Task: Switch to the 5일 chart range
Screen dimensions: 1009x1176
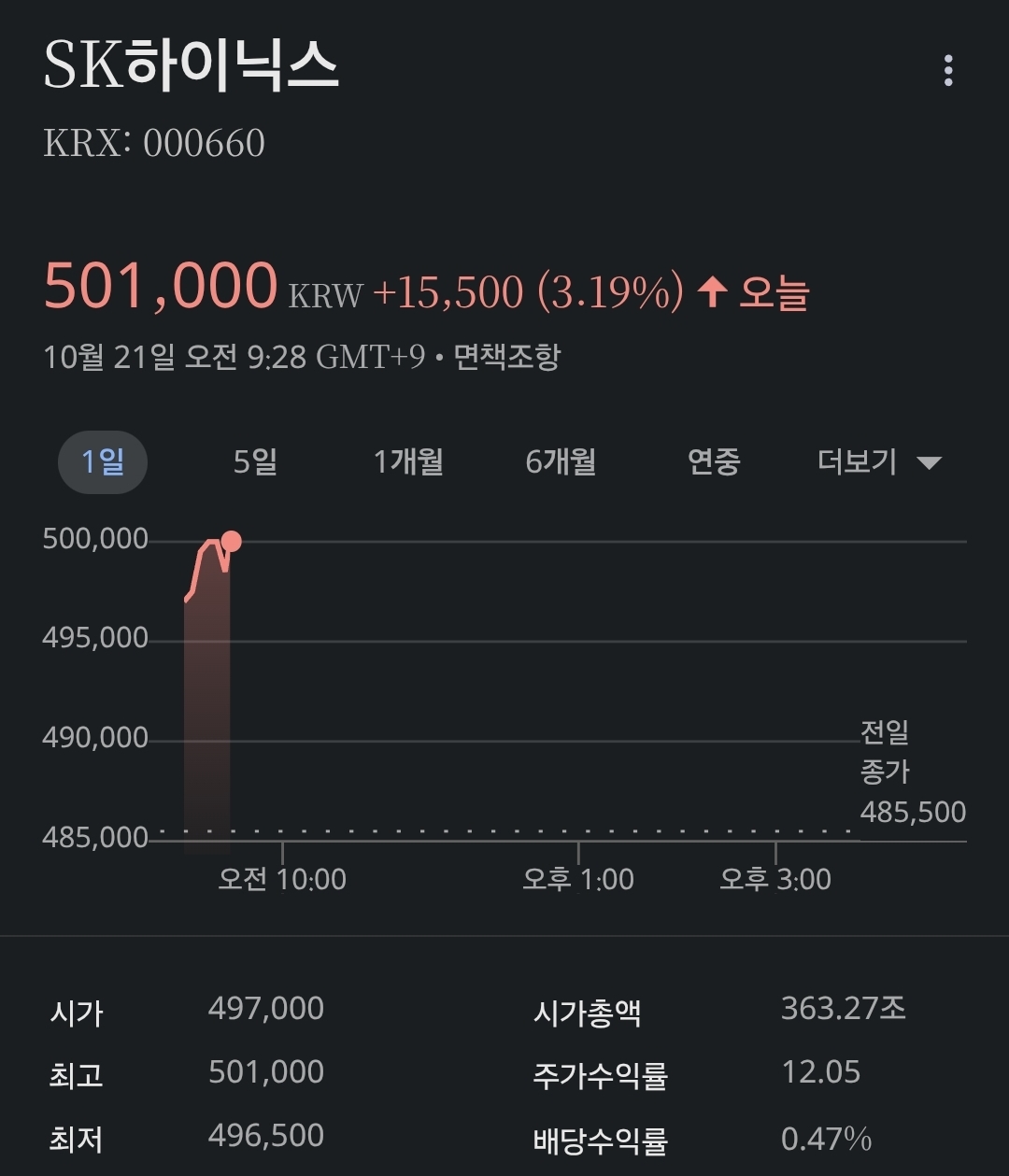Action: pyautogui.click(x=255, y=461)
